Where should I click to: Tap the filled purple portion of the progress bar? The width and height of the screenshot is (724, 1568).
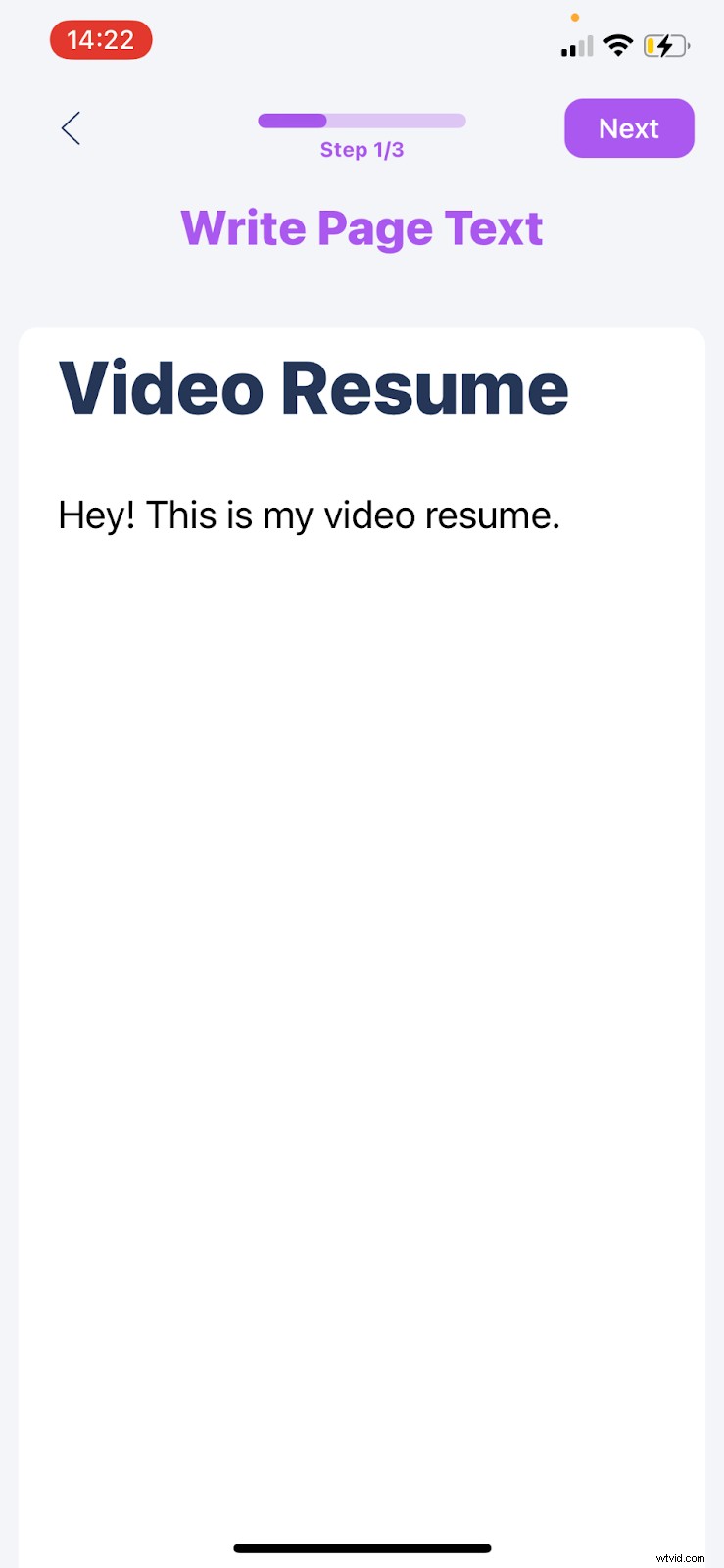(x=291, y=121)
